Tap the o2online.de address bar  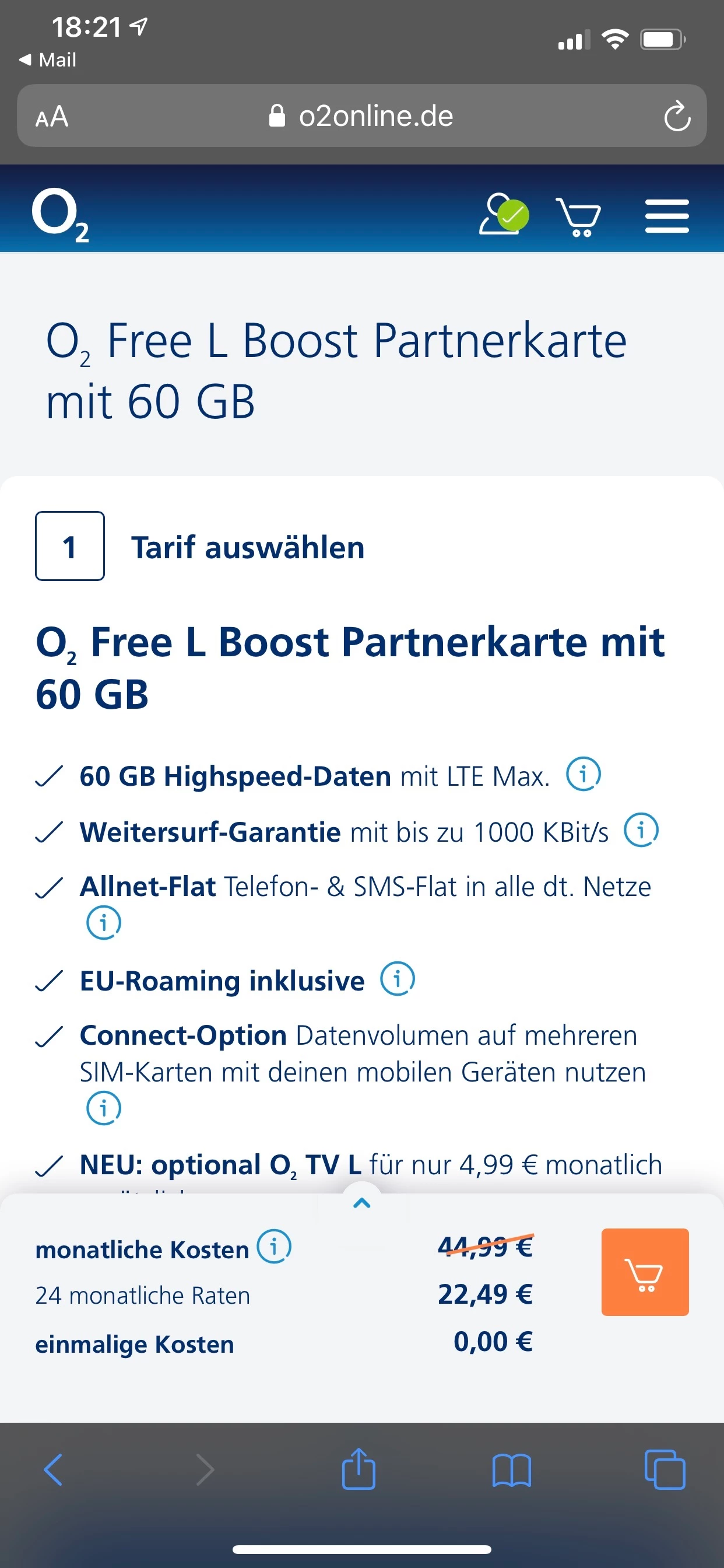pos(362,116)
